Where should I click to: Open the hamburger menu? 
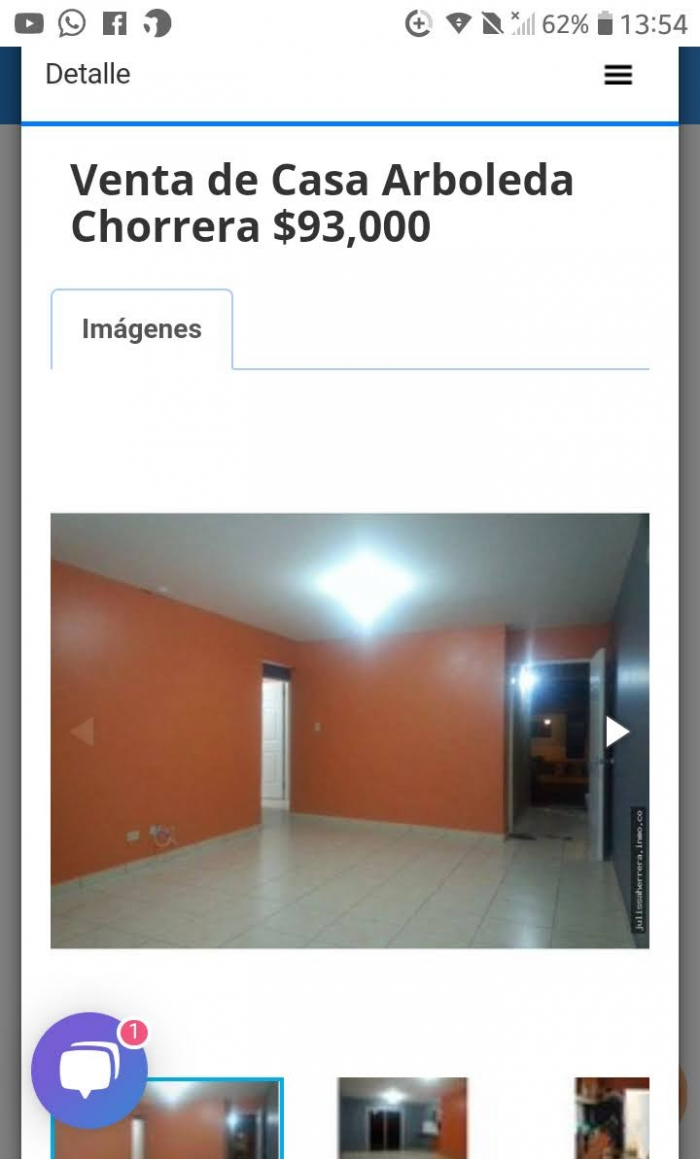click(x=618, y=75)
